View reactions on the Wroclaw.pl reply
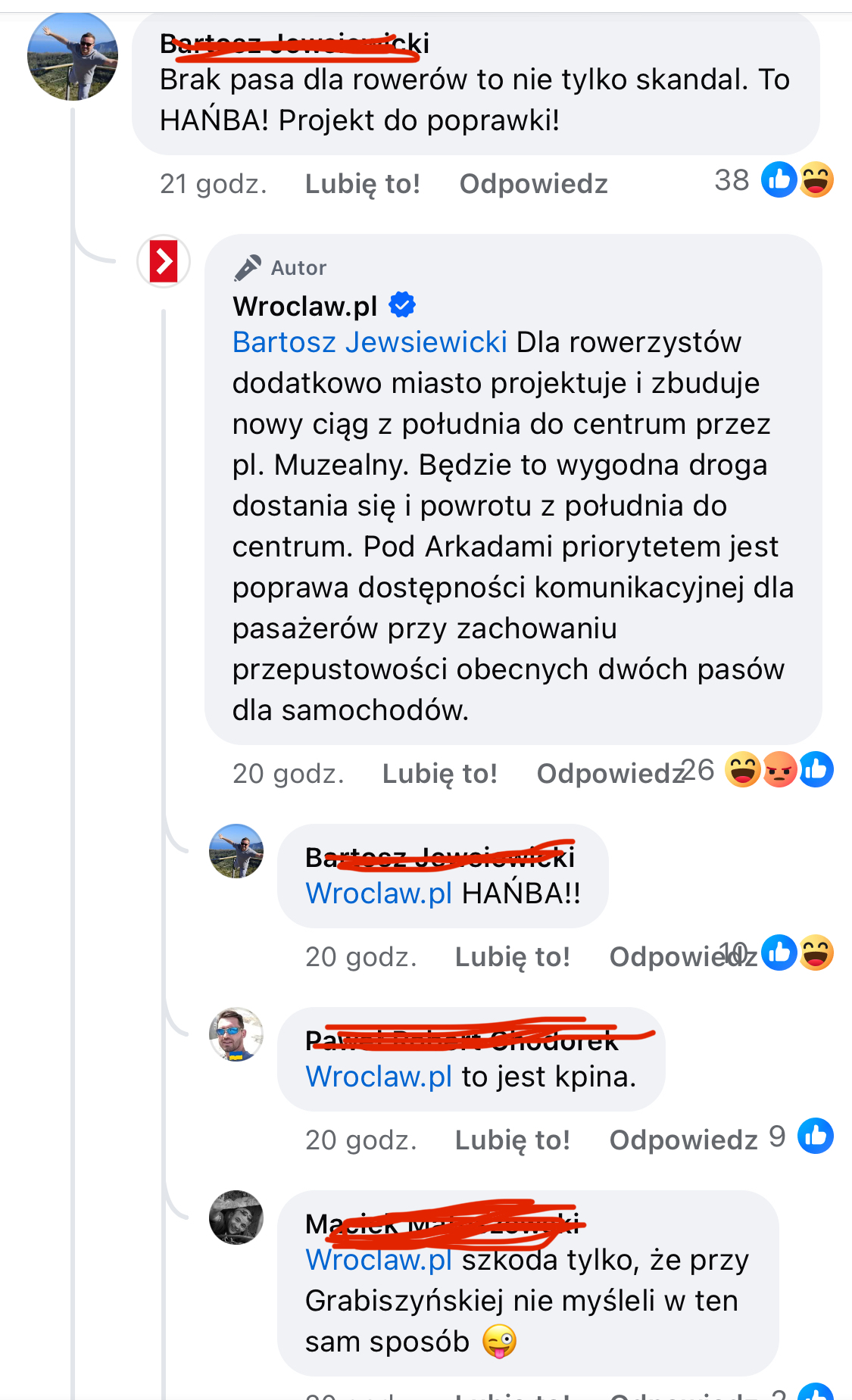The height and width of the screenshot is (1400, 852). point(779,770)
